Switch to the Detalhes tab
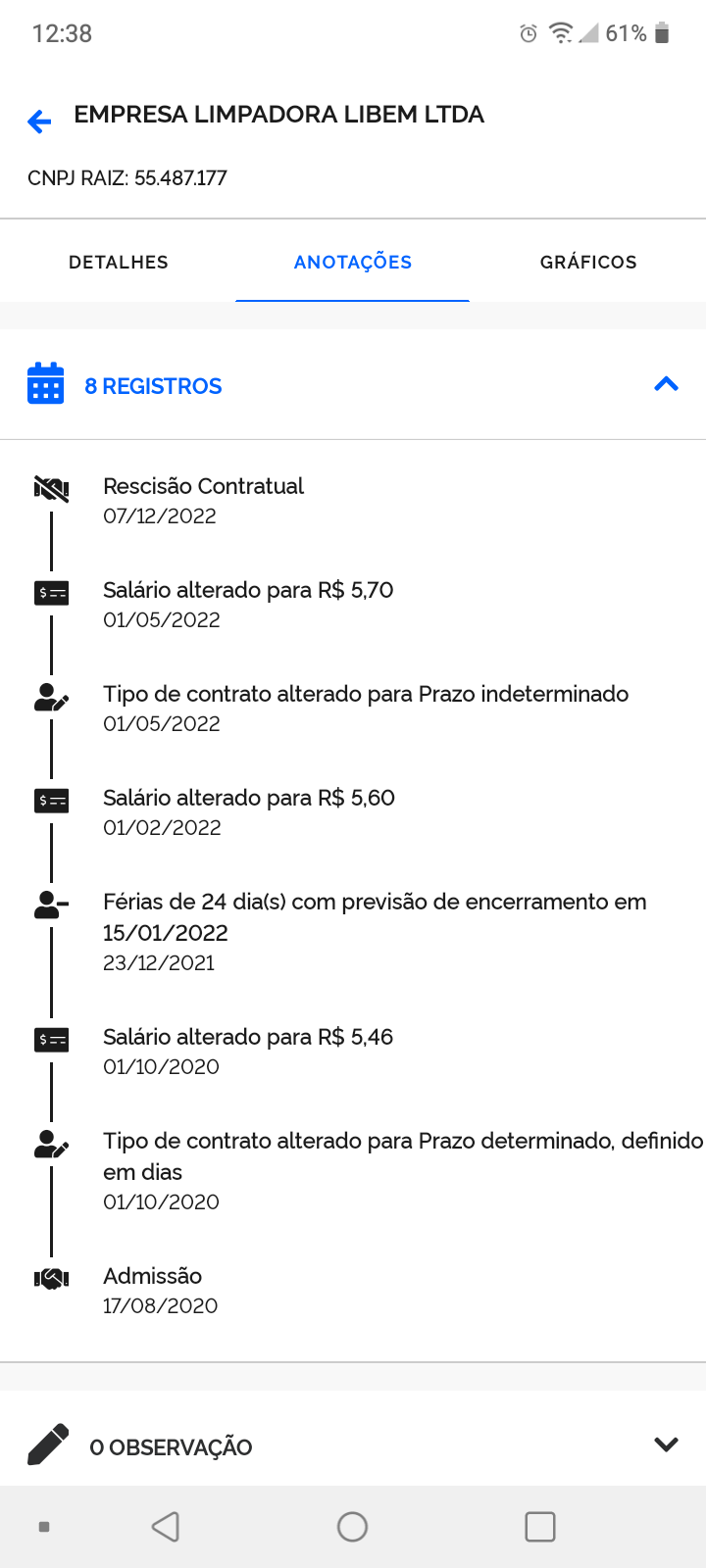Screen dimensions: 706x1568 (x=119, y=263)
